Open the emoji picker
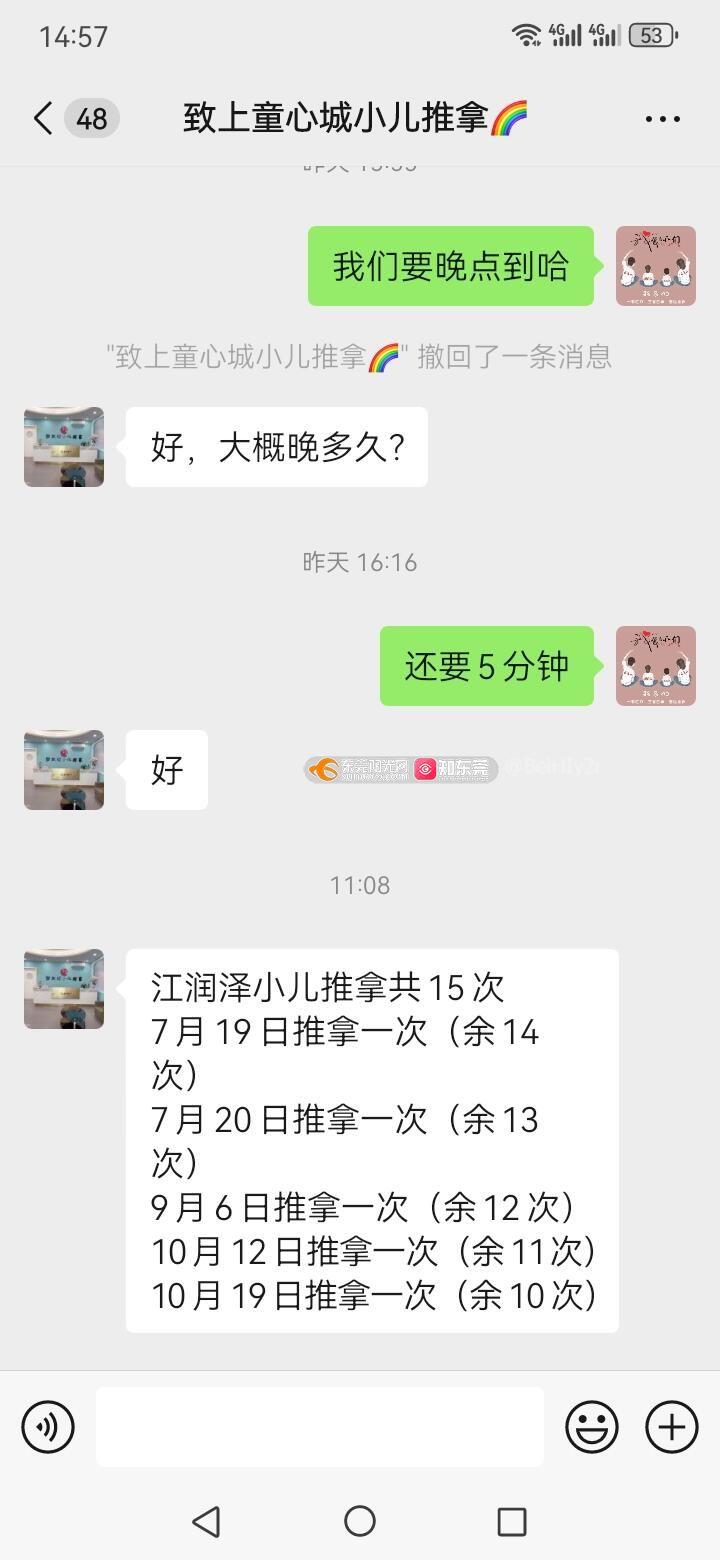 pos(591,1426)
